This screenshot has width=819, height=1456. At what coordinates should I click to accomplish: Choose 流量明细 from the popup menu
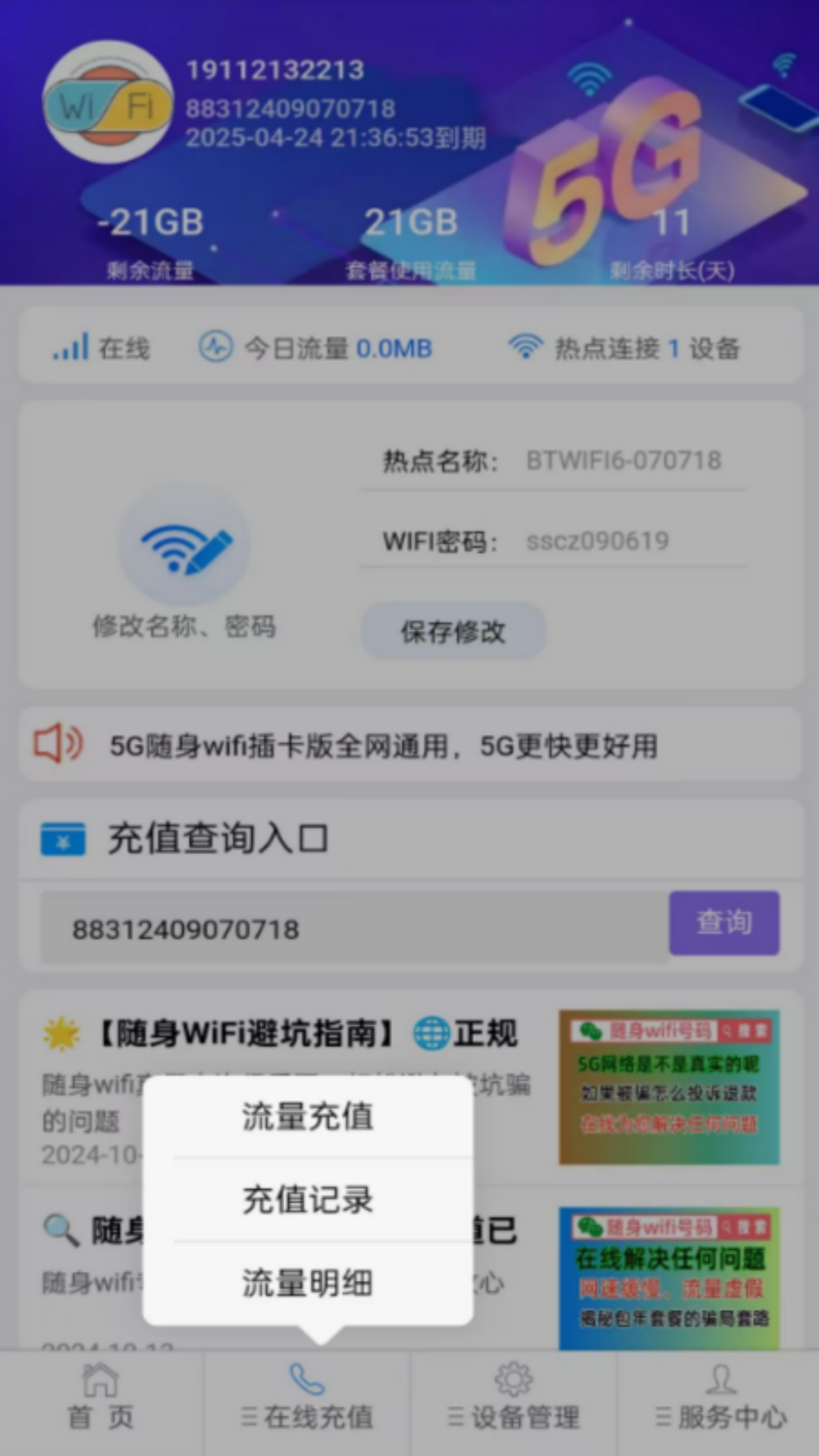tap(308, 1283)
